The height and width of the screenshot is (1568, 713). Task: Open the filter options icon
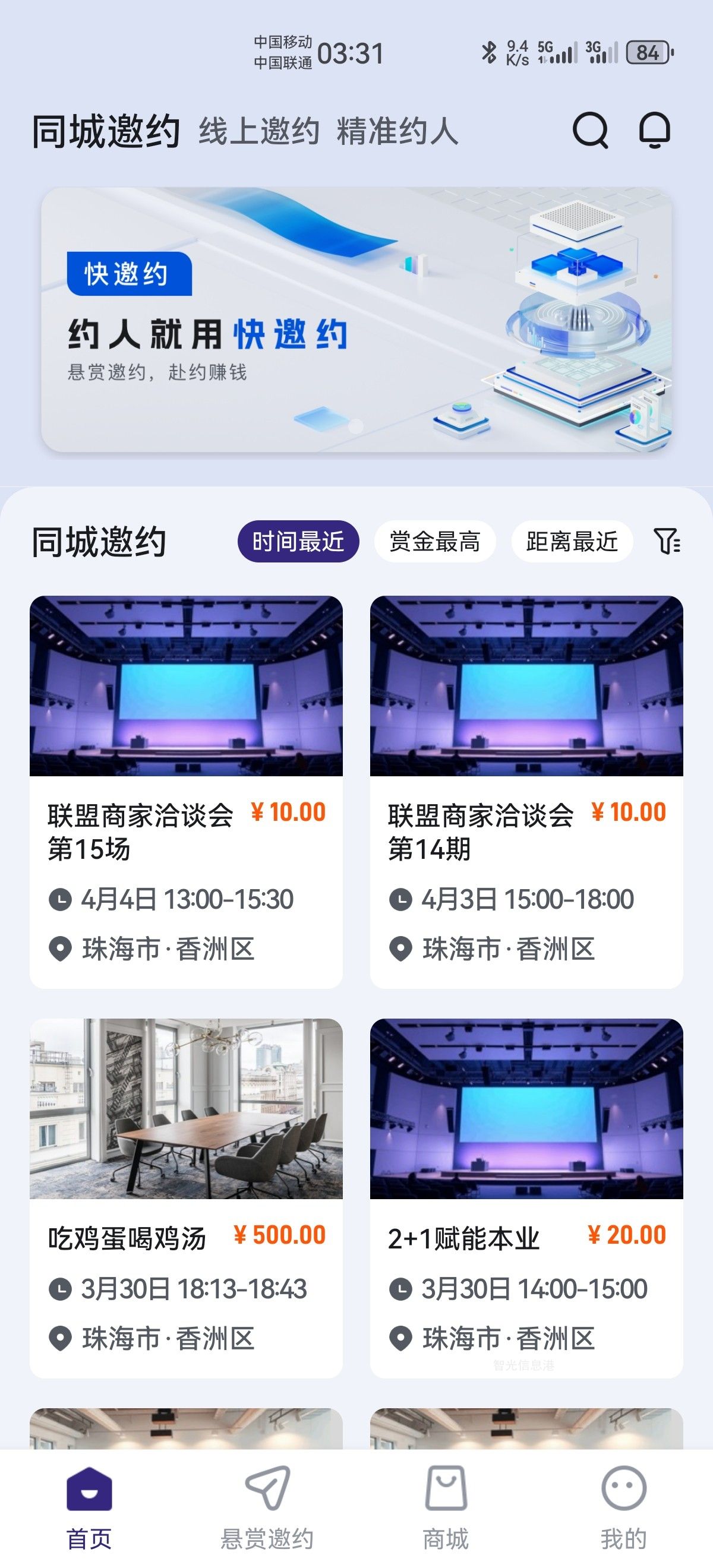[667, 541]
